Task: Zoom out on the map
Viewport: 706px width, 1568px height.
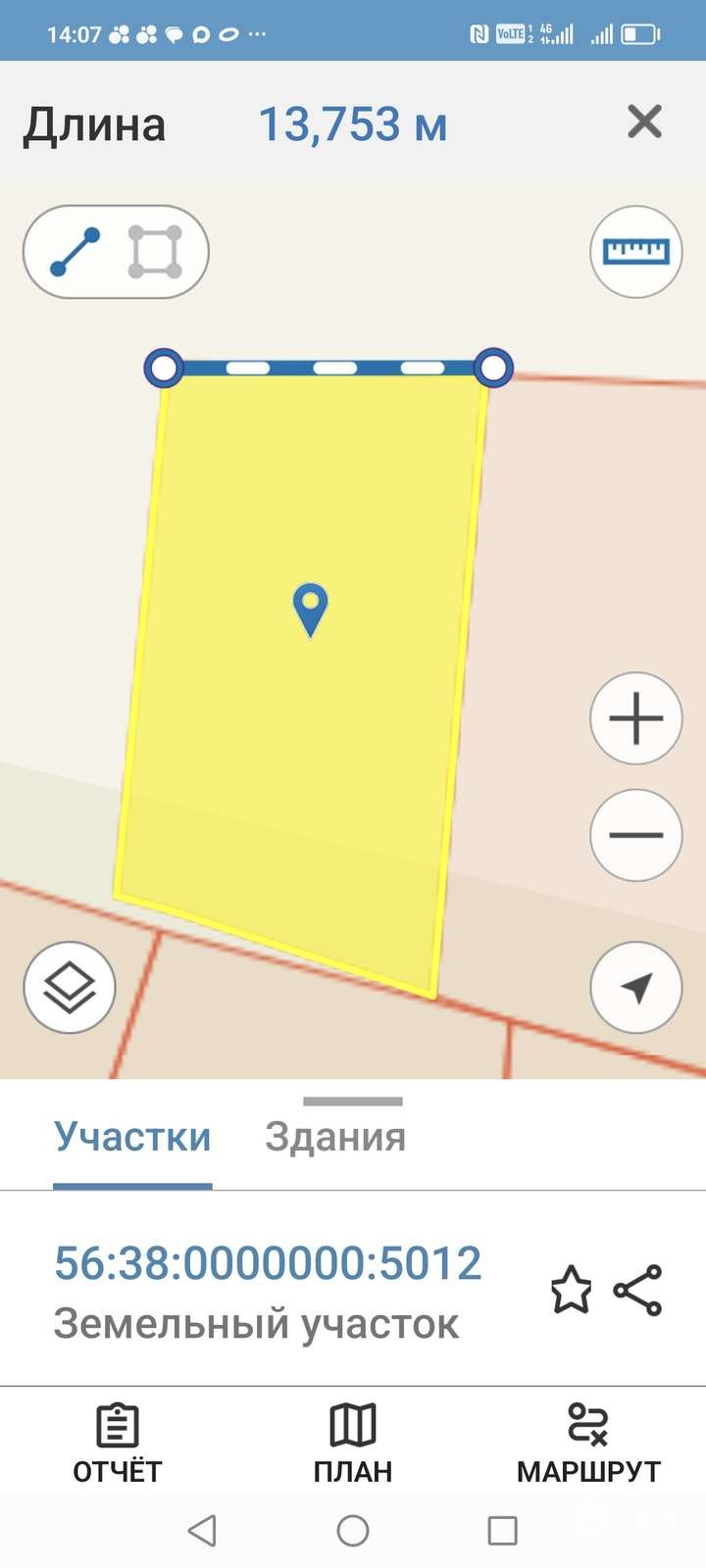Action: pos(635,835)
